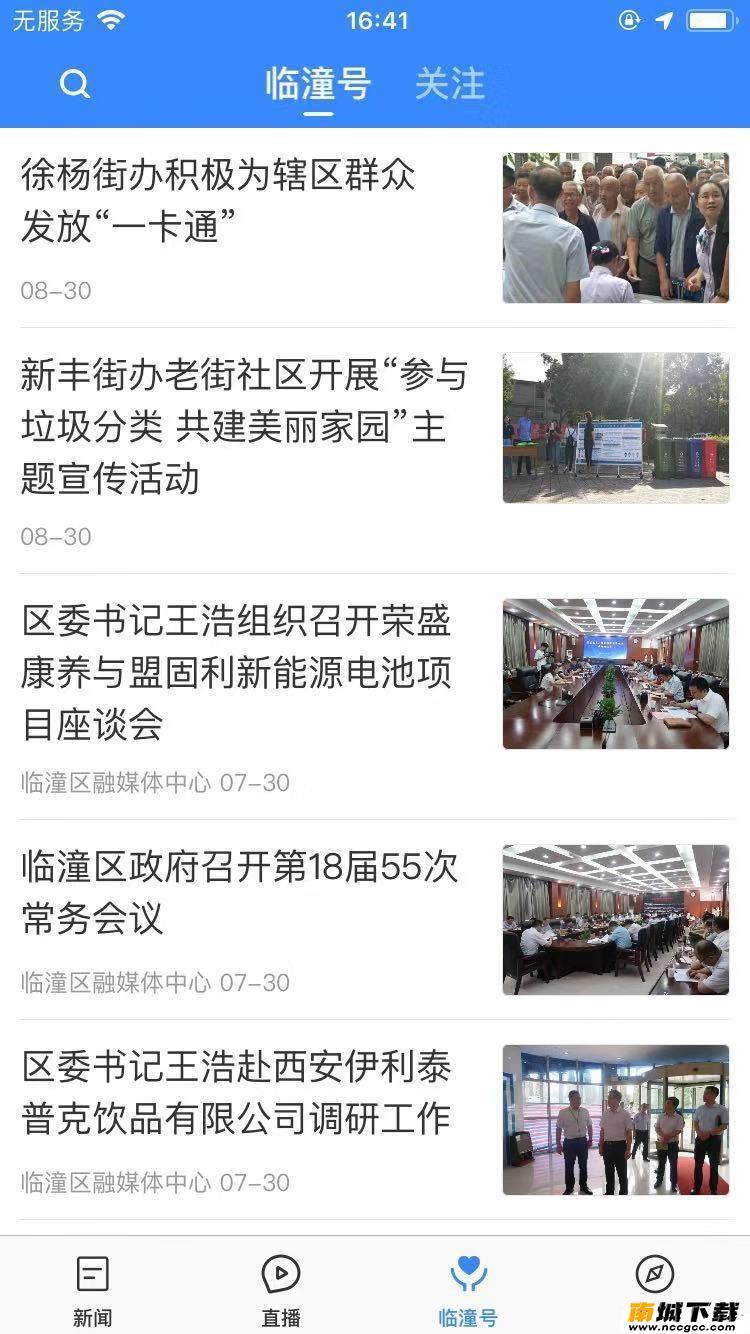Screen dimensions: 750x1334
Task: Go to the 新闻 bottom tab
Action: 92,1290
